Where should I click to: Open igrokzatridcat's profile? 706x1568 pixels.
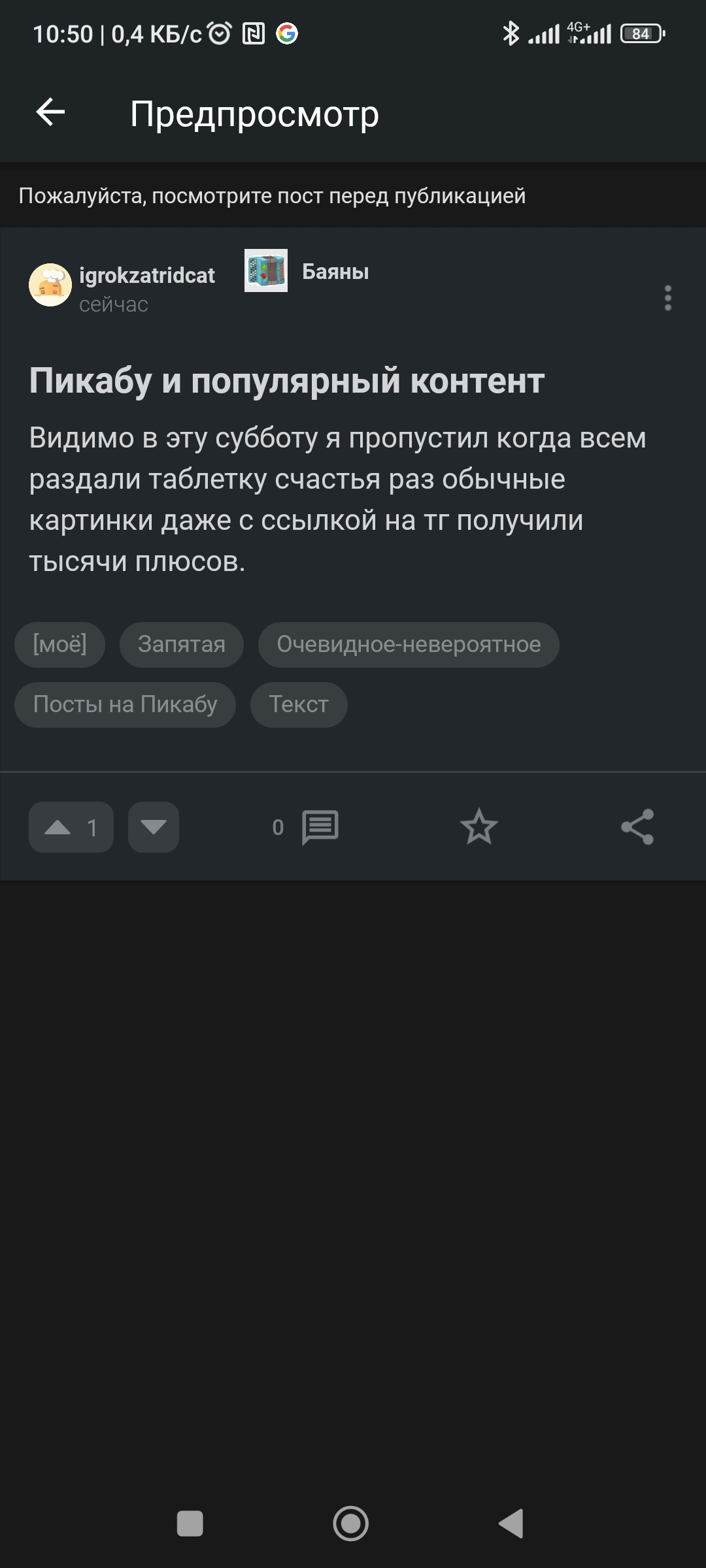(146, 276)
